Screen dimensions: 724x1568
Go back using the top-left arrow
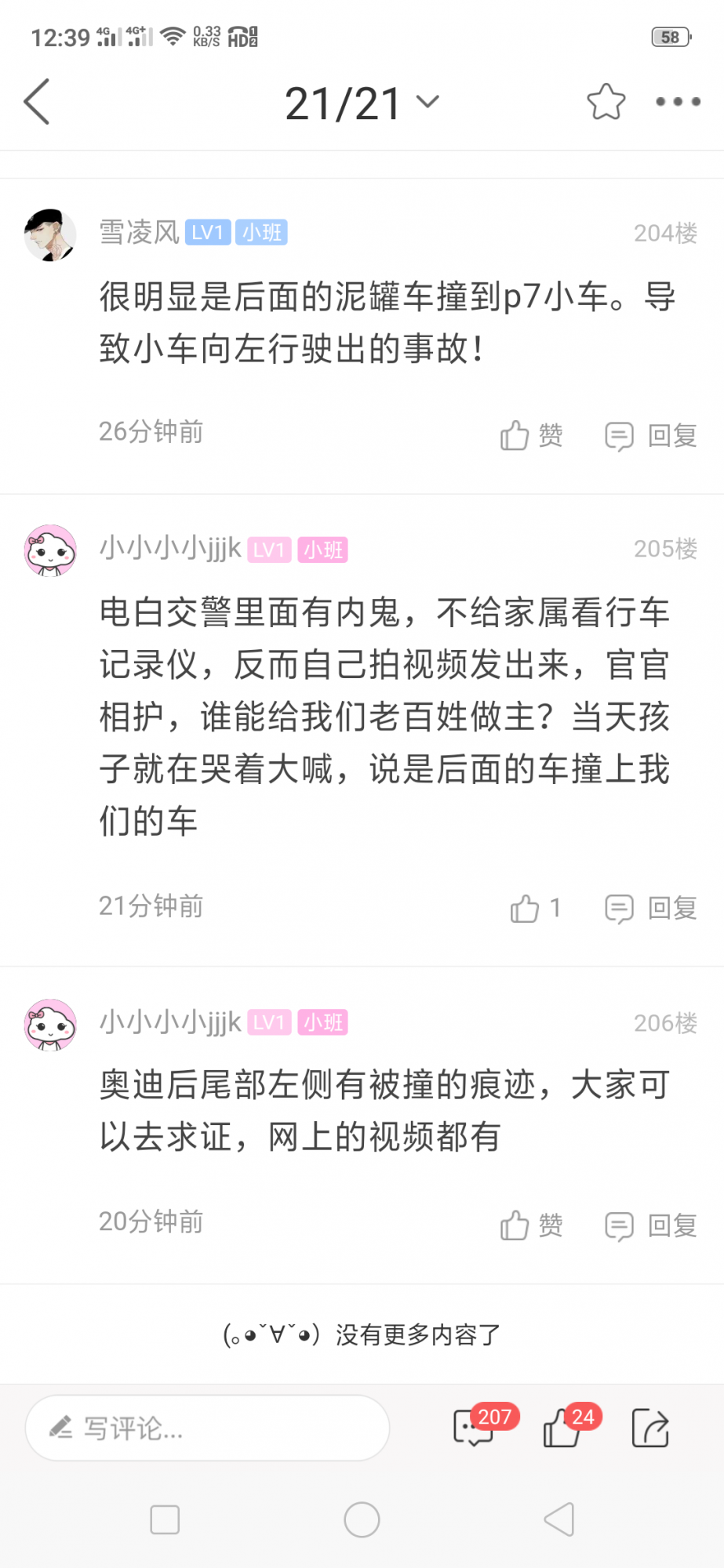[x=38, y=102]
